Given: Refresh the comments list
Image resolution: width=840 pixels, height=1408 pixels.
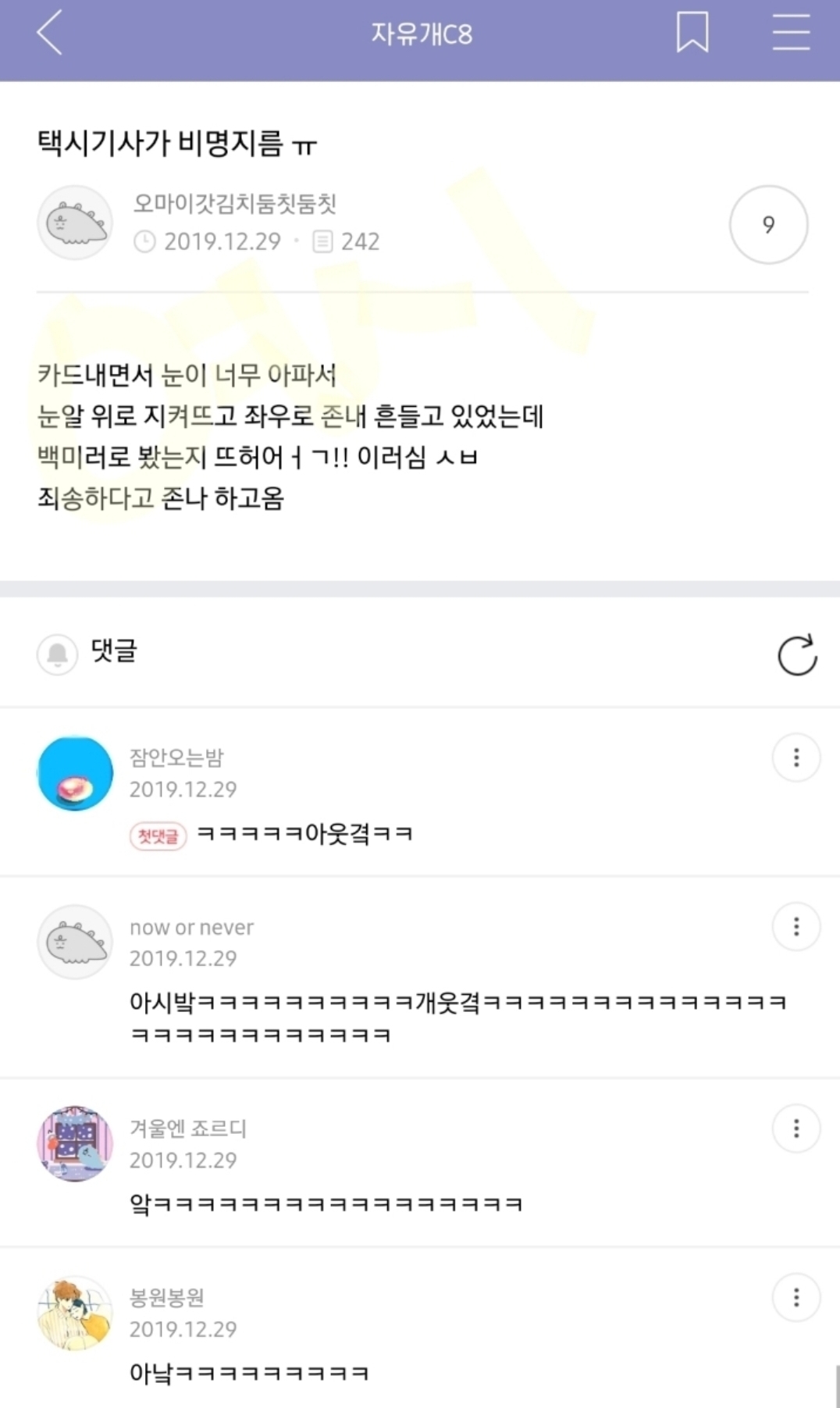Looking at the screenshot, I should (x=797, y=654).
